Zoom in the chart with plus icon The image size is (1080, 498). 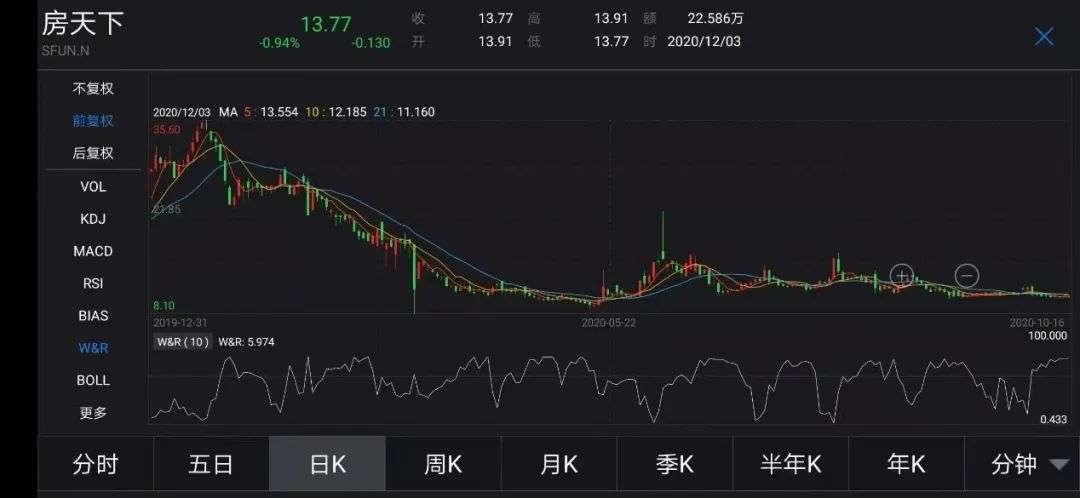point(902,276)
